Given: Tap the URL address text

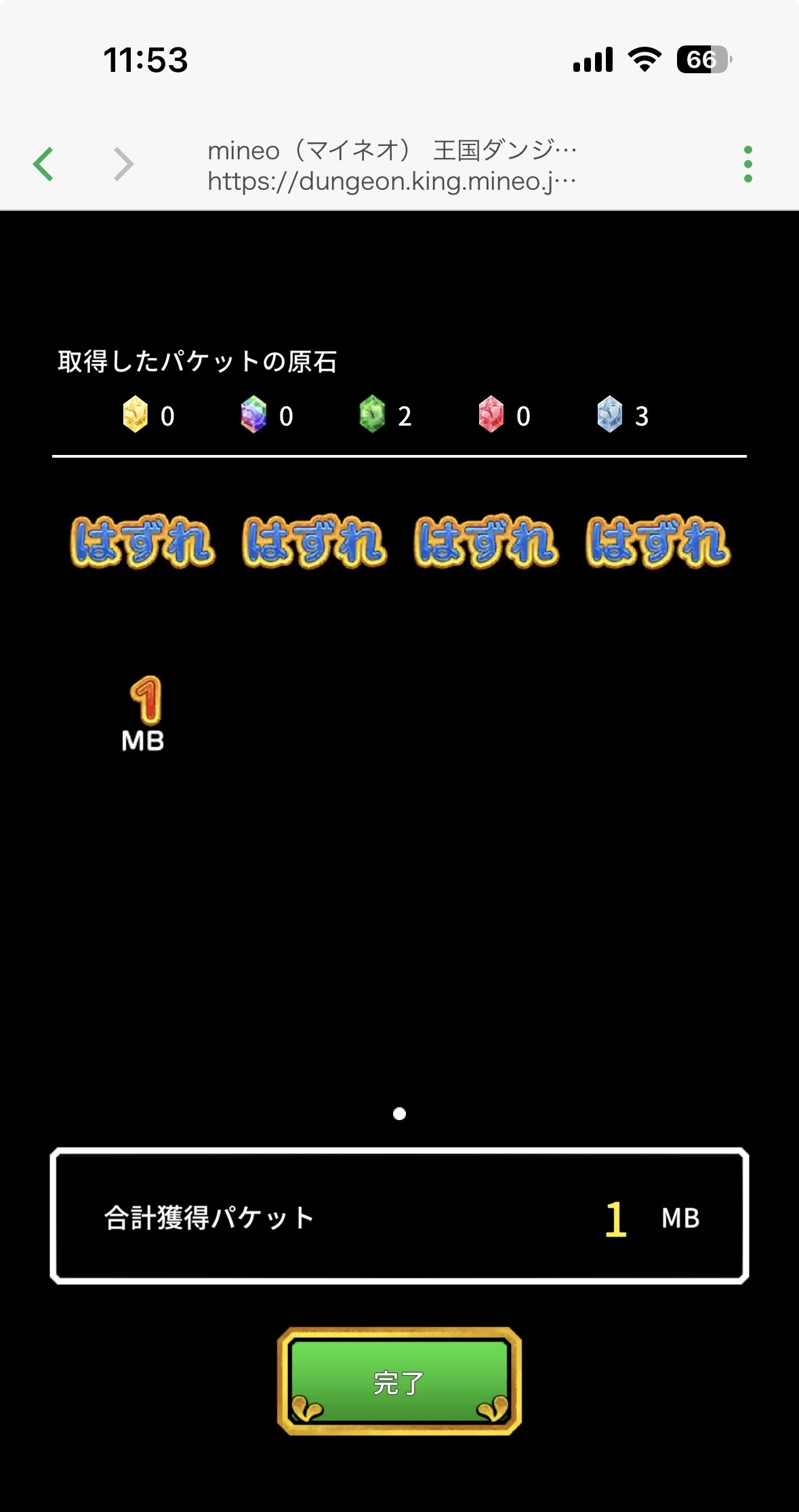Looking at the screenshot, I should [391, 181].
